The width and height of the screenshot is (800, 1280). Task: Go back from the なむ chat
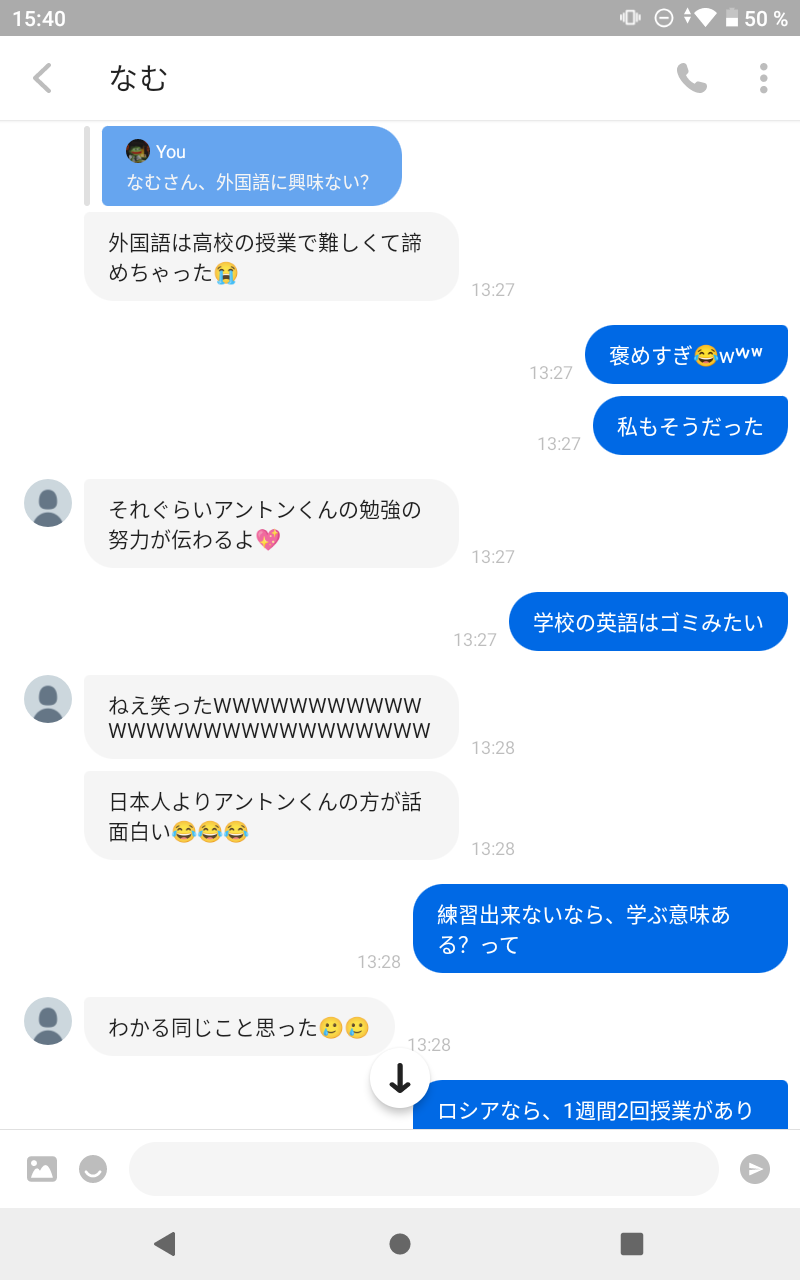coord(42,78)
